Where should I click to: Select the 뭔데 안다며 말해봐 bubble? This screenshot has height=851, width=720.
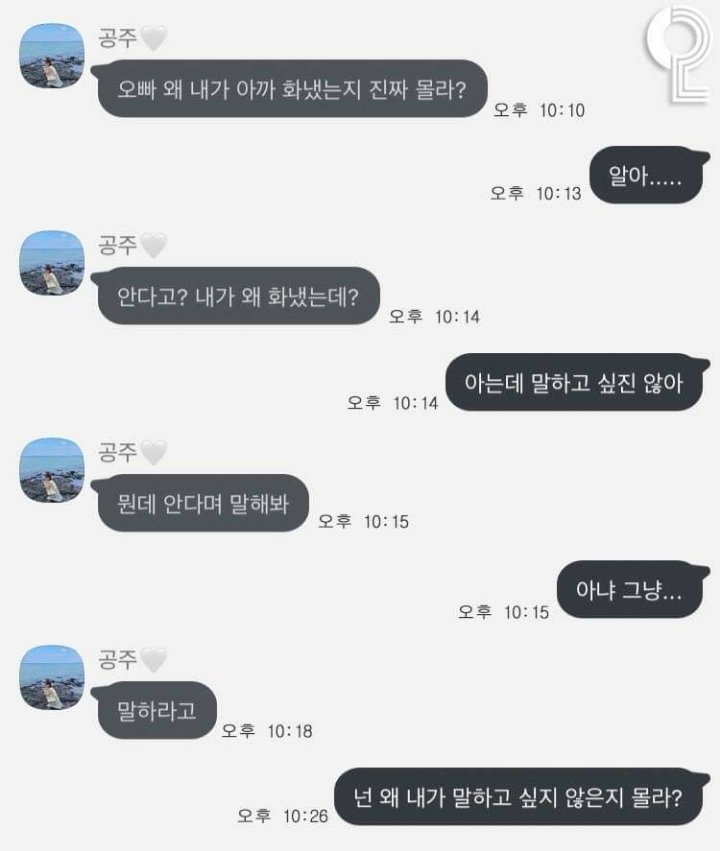[204, 504]
